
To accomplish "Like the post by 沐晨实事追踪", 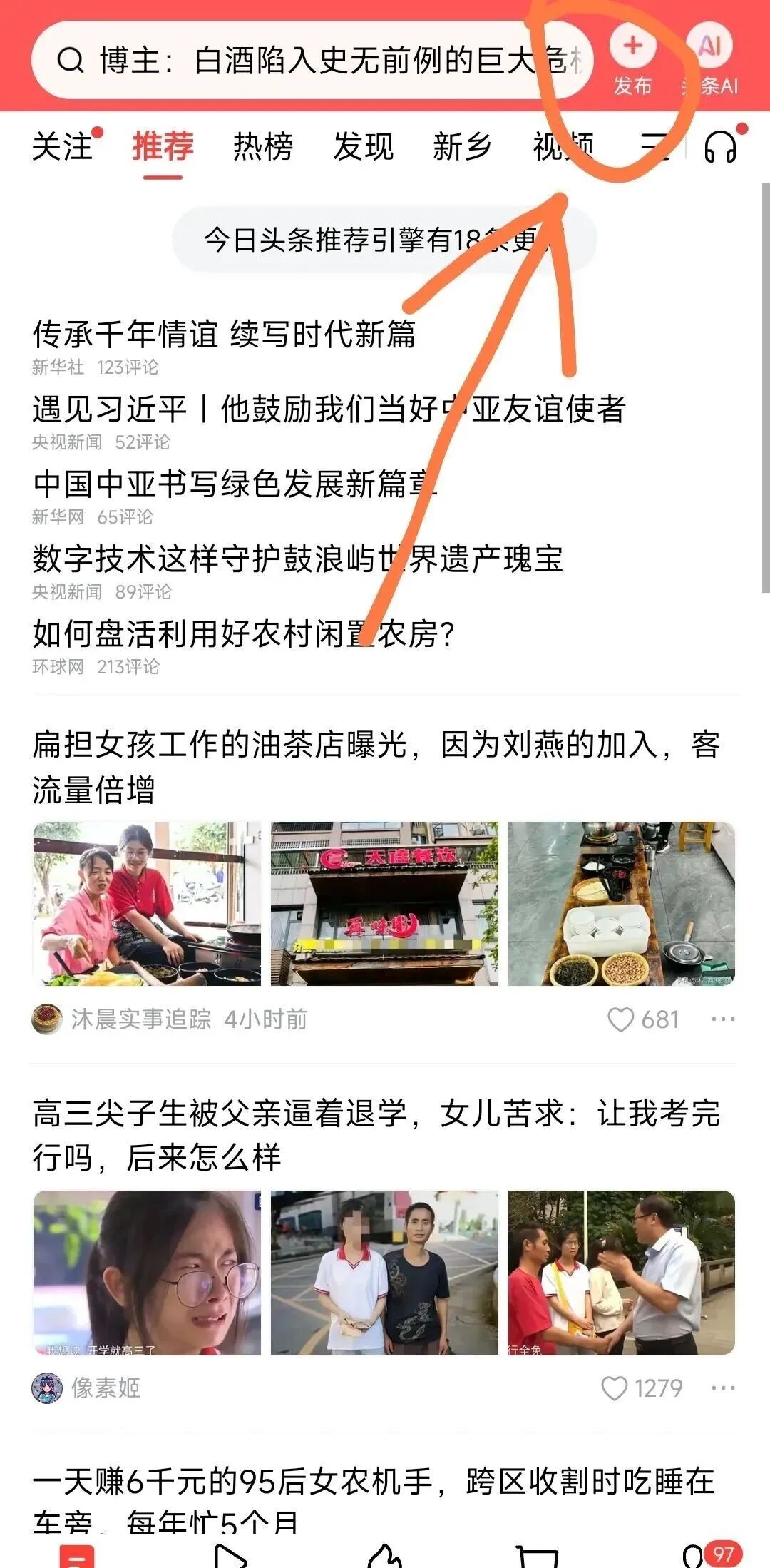I will click(621, 1019).
